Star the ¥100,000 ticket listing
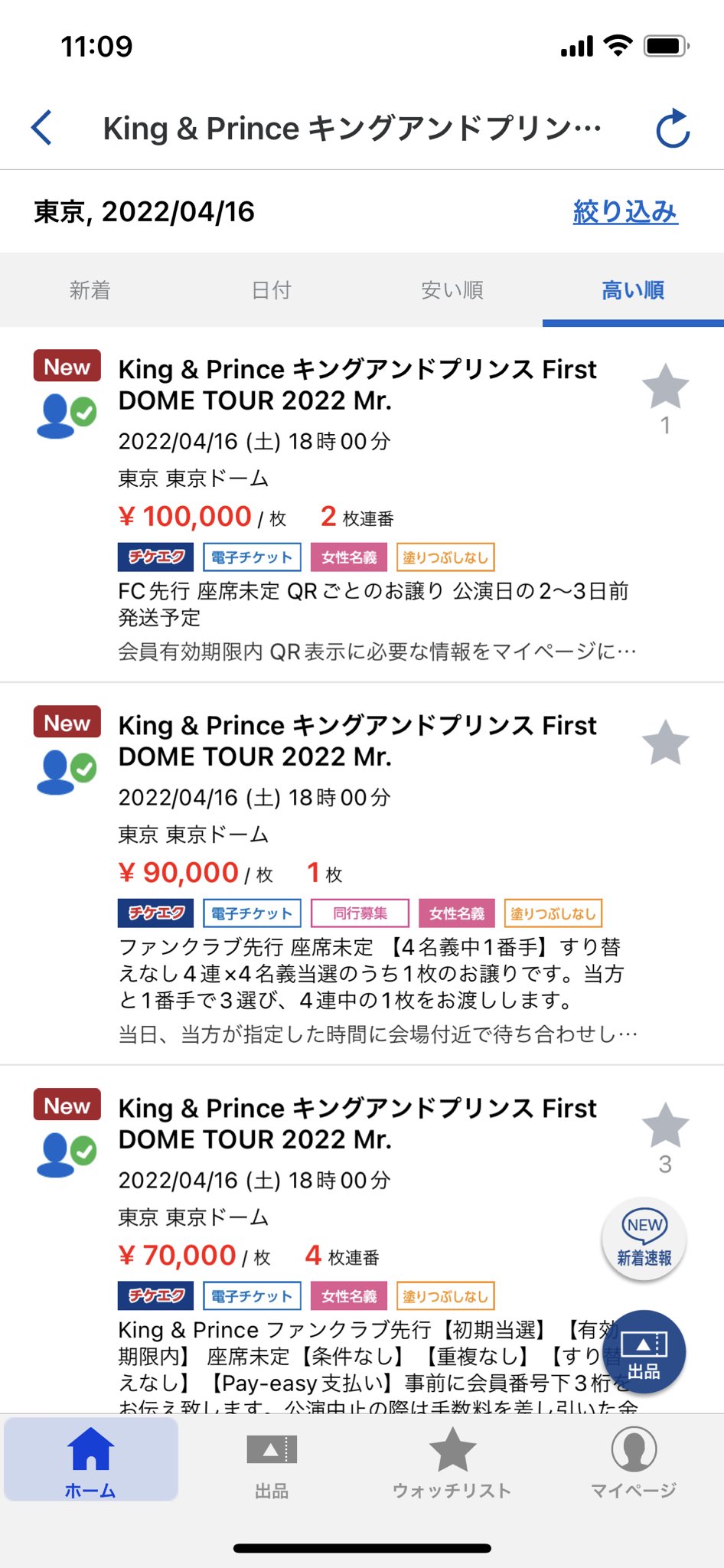Viewport: 724px width, 1568px height. point(665,387)
